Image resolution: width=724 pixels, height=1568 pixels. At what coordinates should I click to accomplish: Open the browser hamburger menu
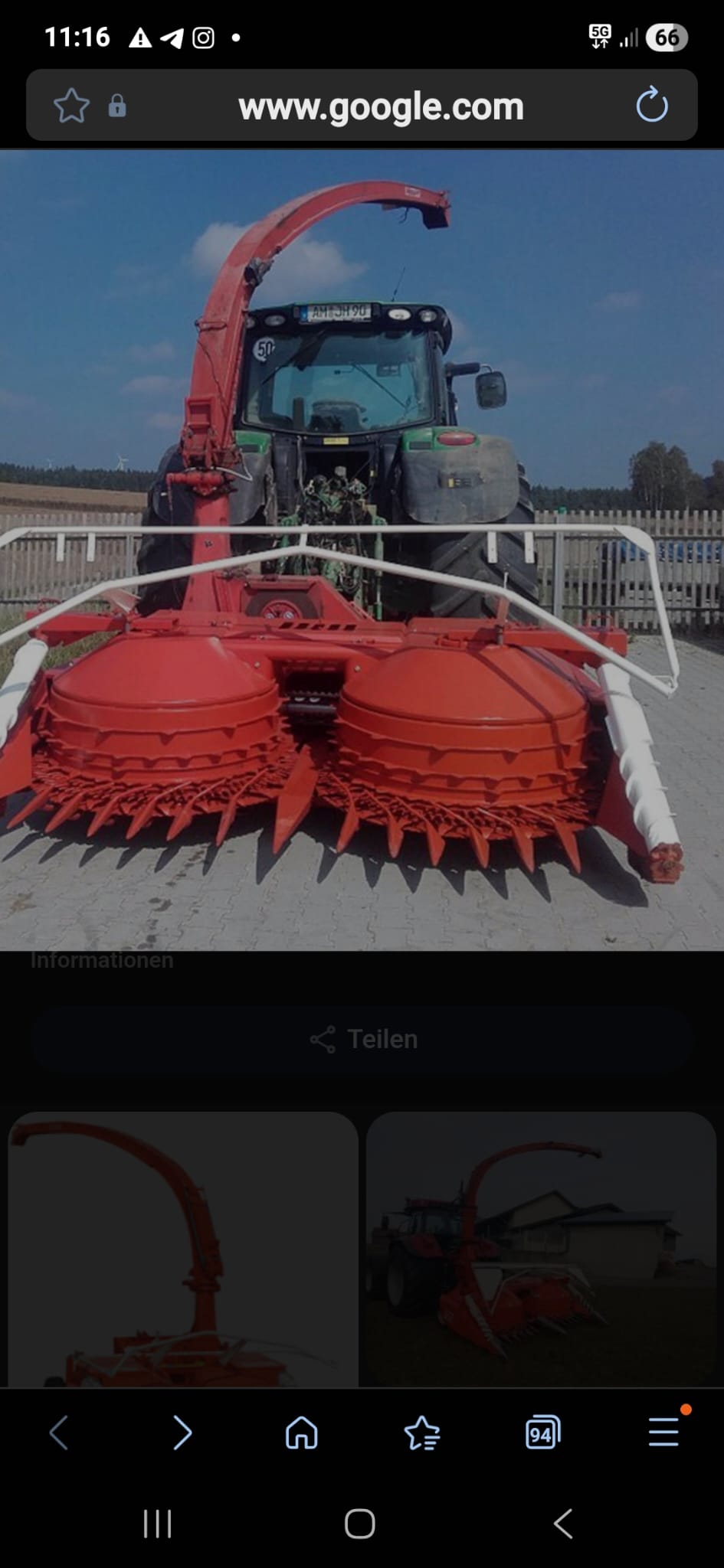663,1432
